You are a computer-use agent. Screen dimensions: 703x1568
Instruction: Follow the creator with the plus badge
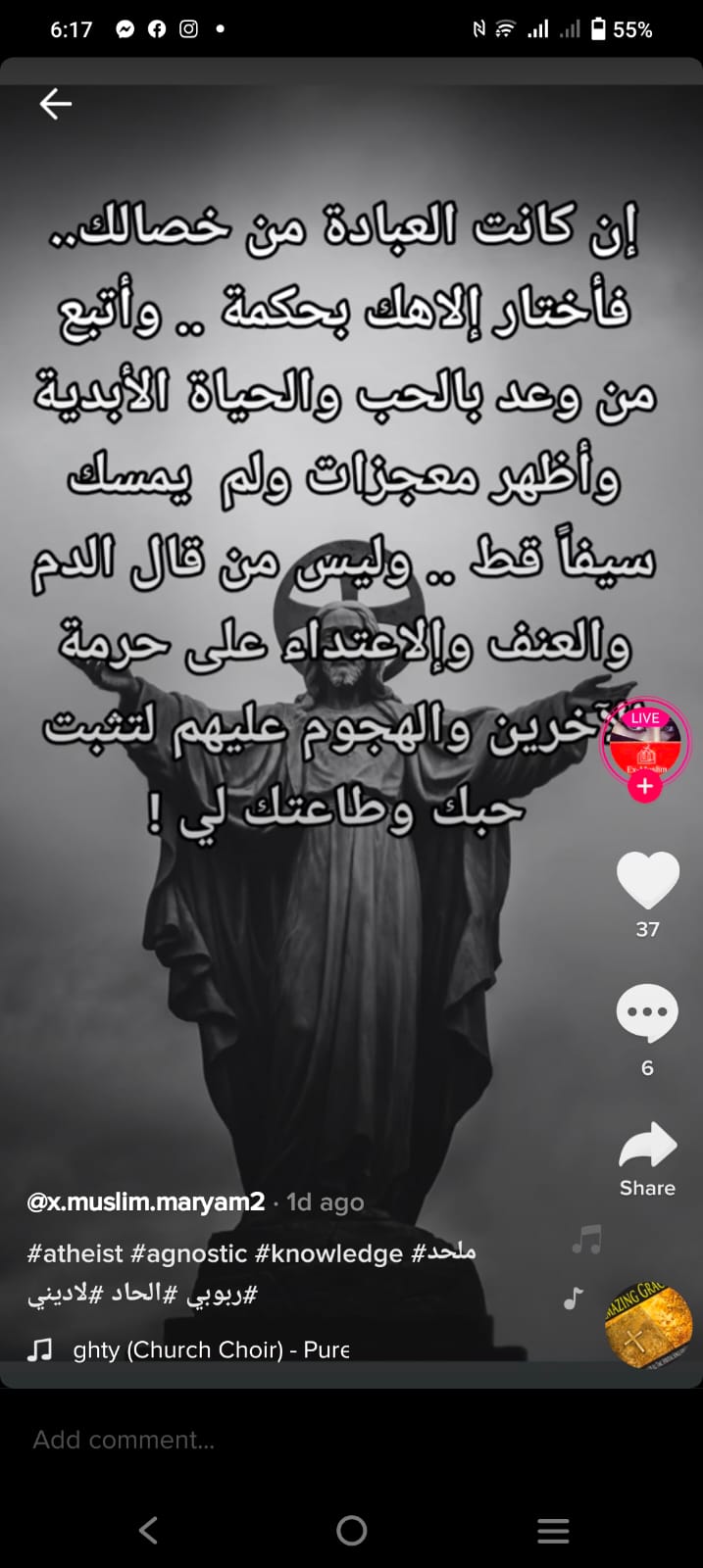(x=645, y=787)
